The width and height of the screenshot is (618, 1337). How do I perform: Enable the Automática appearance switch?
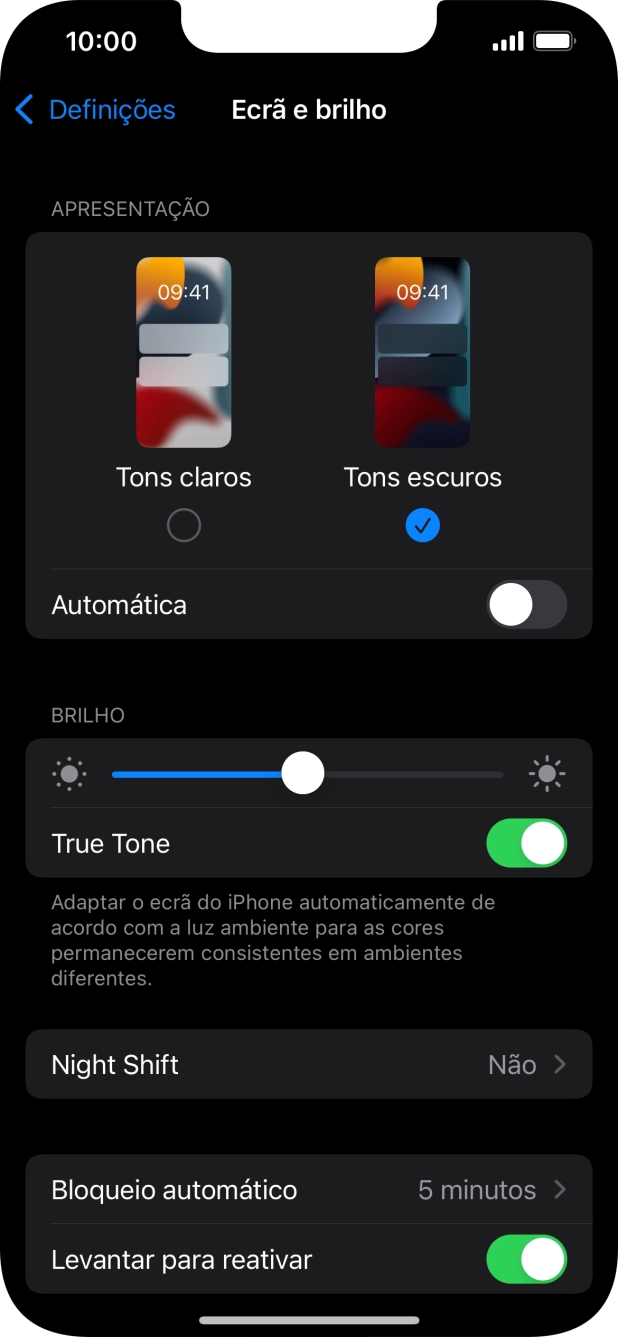526,605
